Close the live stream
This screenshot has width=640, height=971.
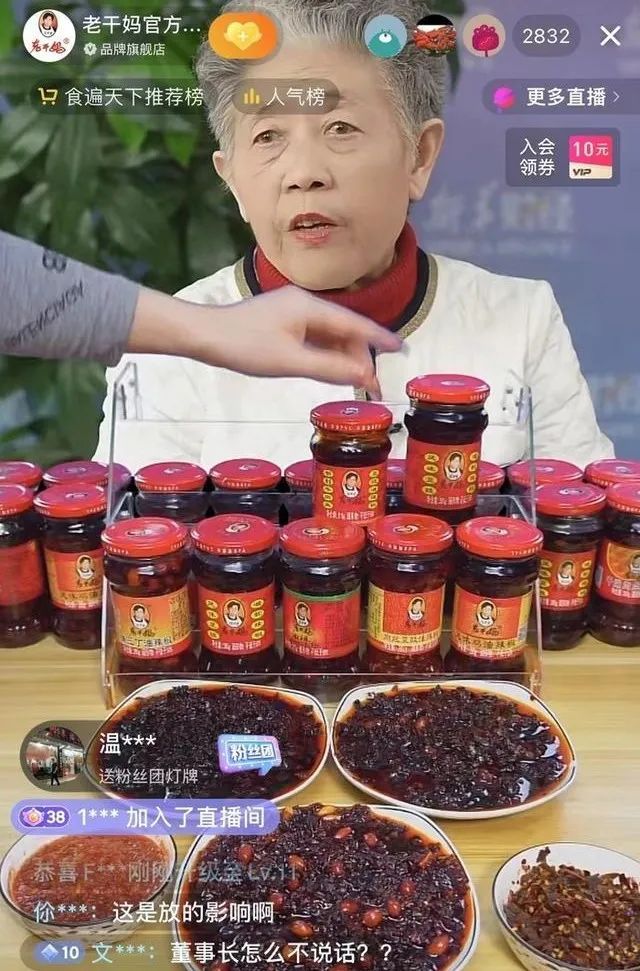coord(610,36)
